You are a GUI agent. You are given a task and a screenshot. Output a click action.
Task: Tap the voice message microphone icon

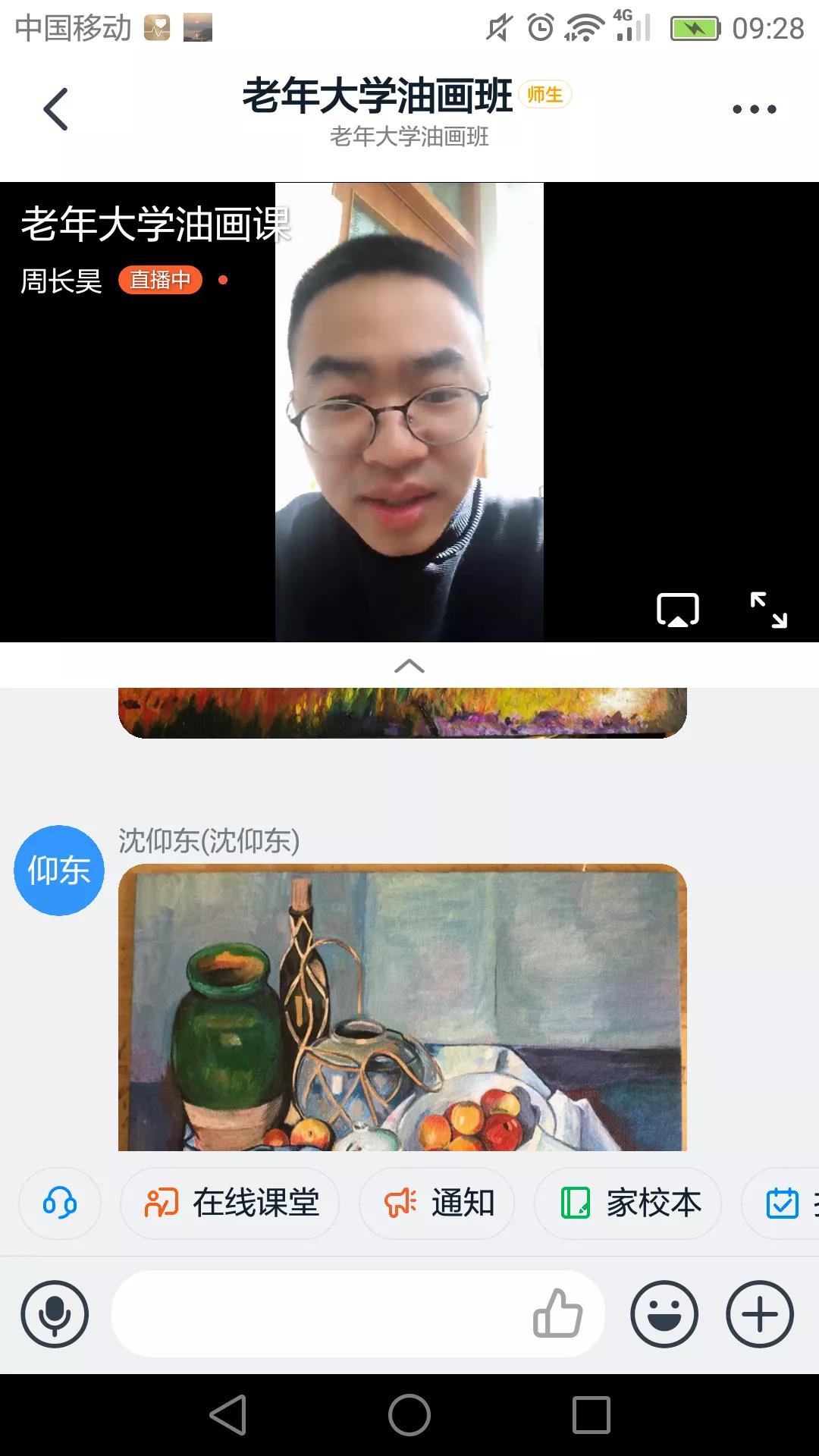[54, 1313]
